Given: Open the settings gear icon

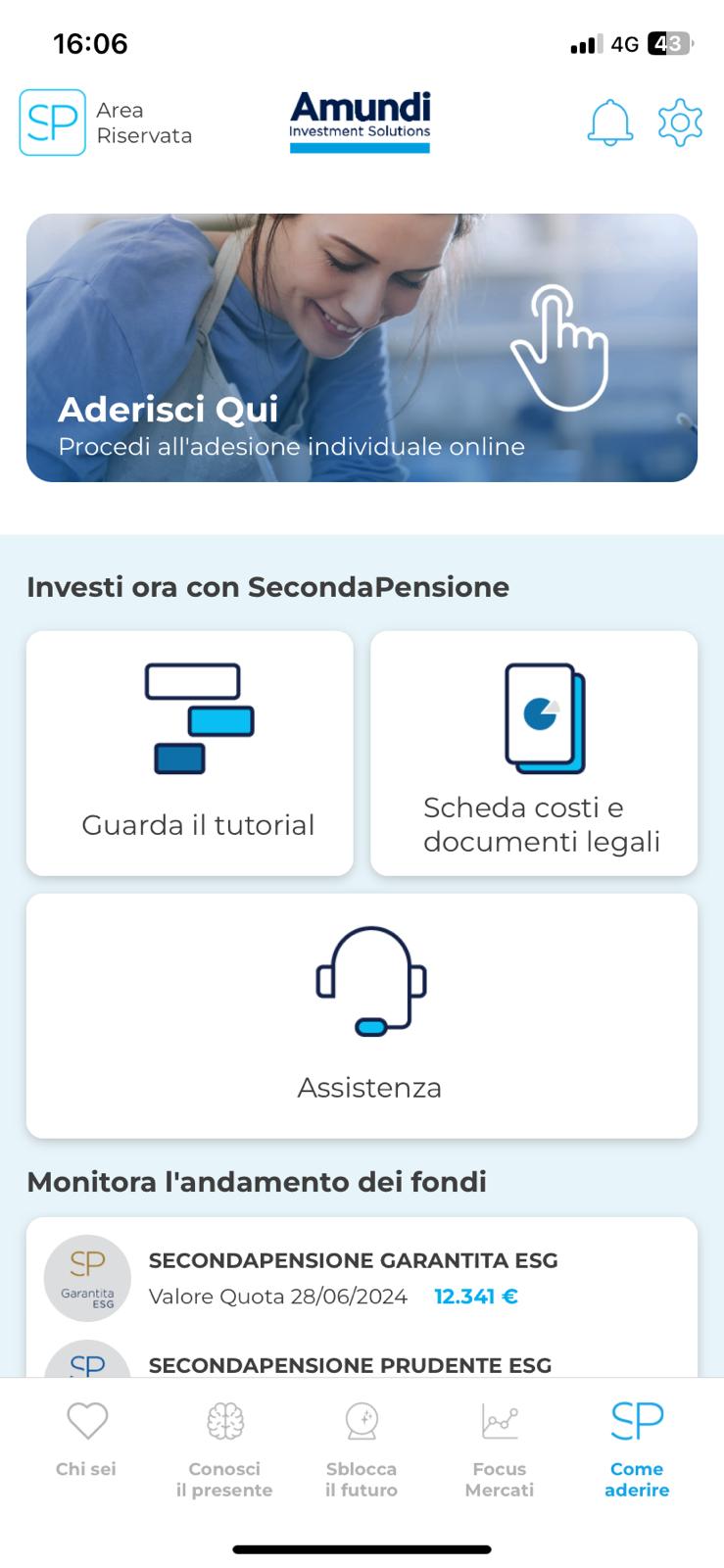Looking at the screenshot, I should 680,122.
